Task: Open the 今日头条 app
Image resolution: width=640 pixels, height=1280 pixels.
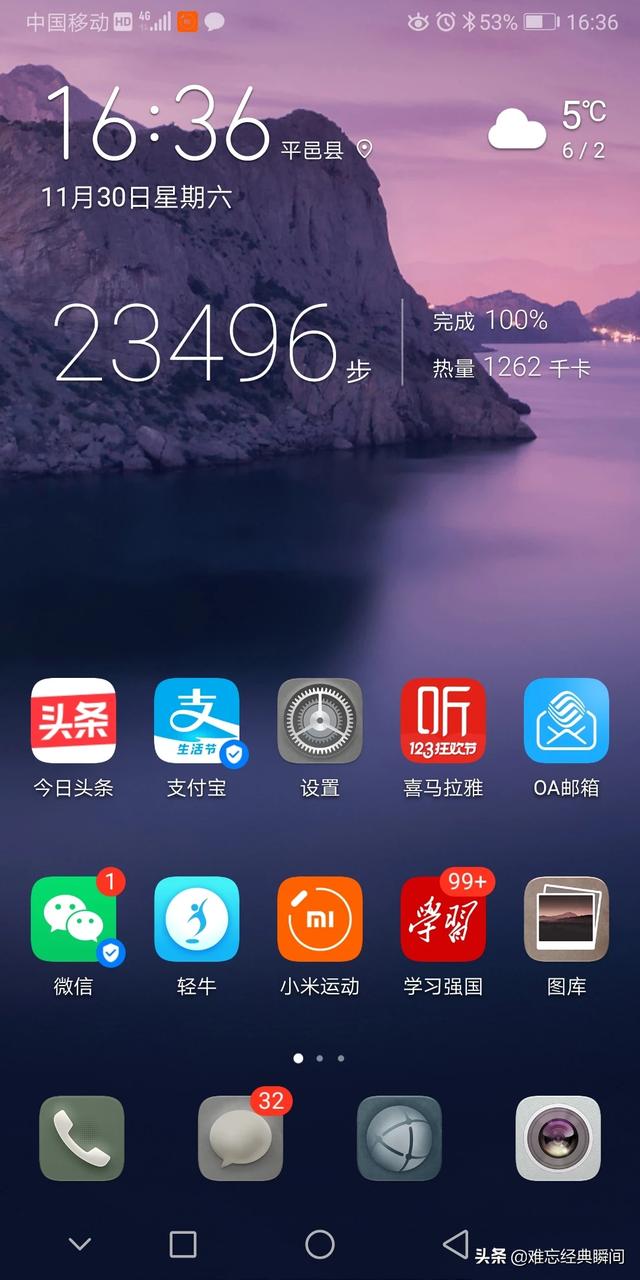Action: (x=73, y=721)
